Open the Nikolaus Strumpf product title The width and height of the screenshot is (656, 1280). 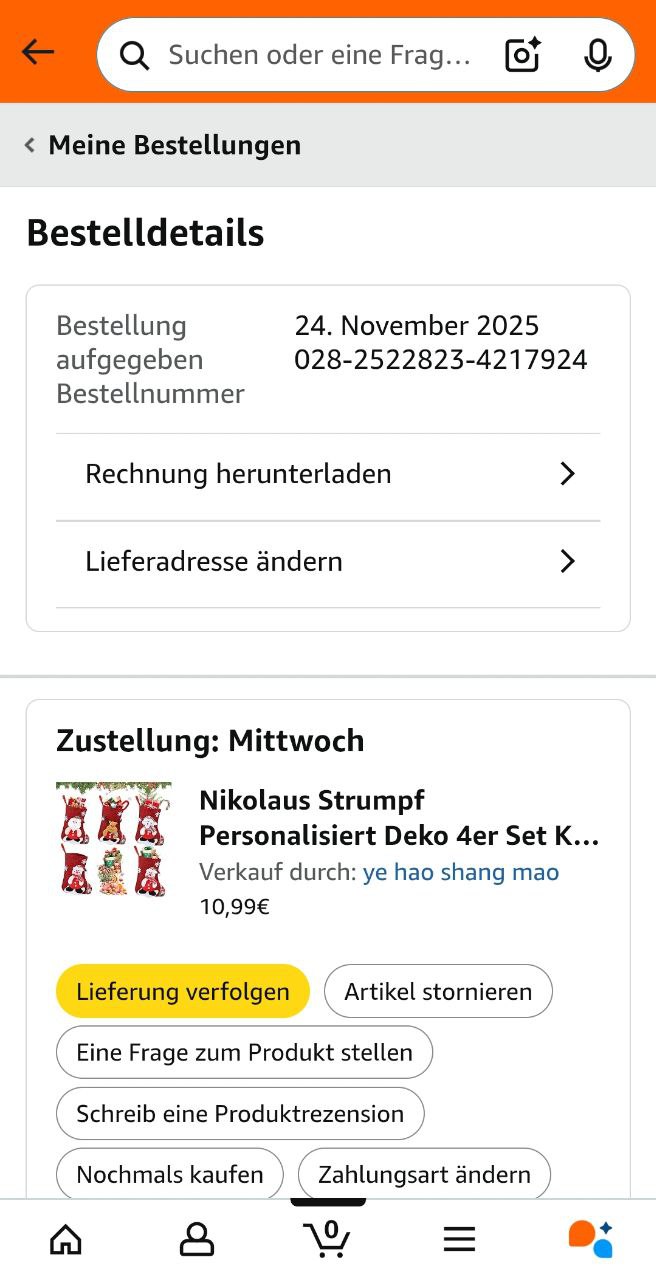(x=398, y=817)
